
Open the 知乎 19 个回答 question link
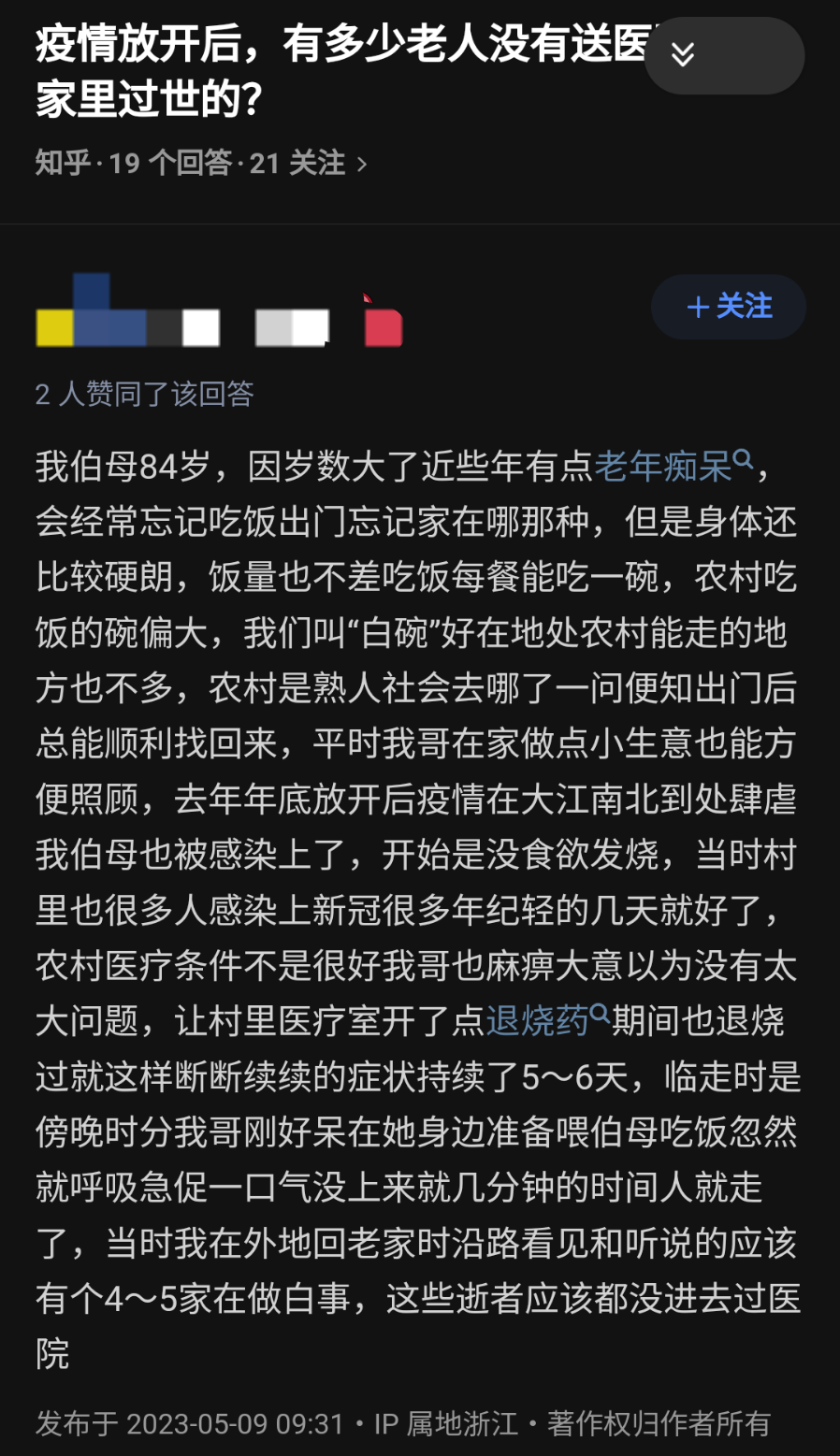[x=201, y=164]
